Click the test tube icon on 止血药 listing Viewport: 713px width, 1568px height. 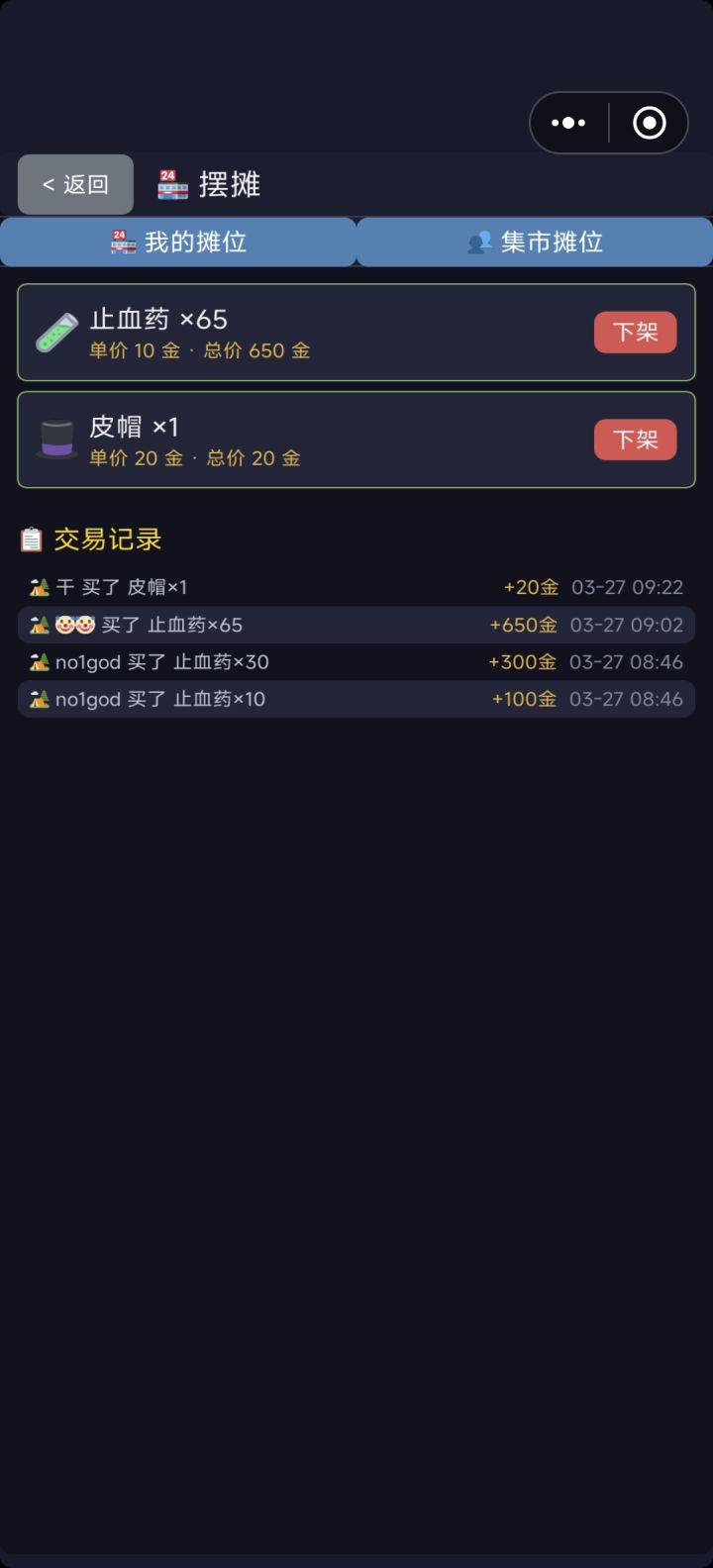coord(57,333)
